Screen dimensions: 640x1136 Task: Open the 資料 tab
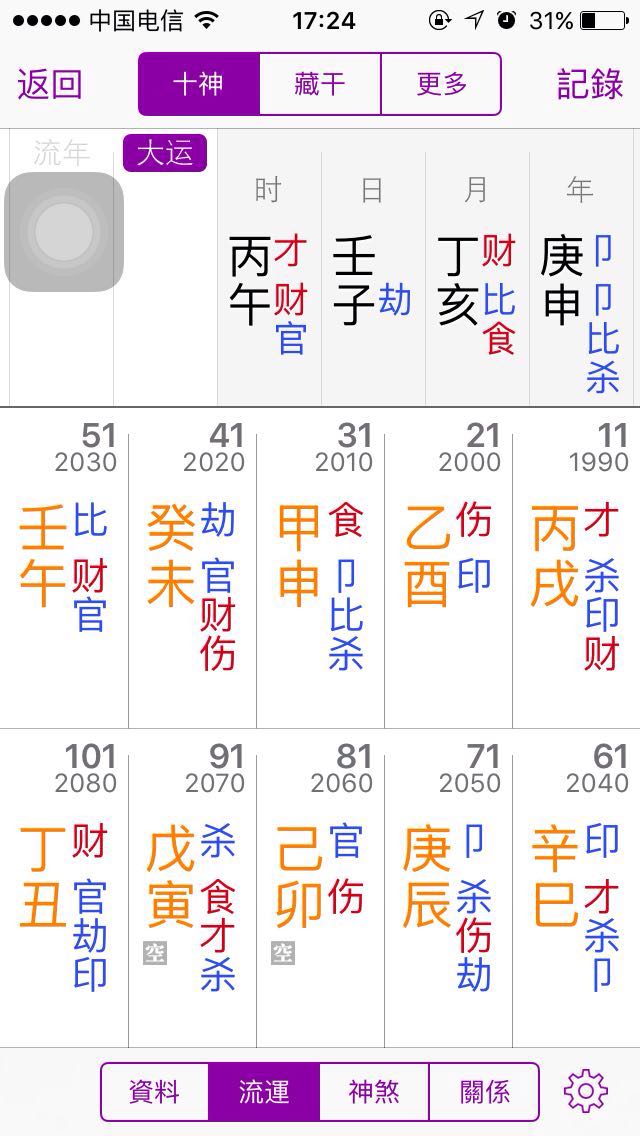point(155,1091)
